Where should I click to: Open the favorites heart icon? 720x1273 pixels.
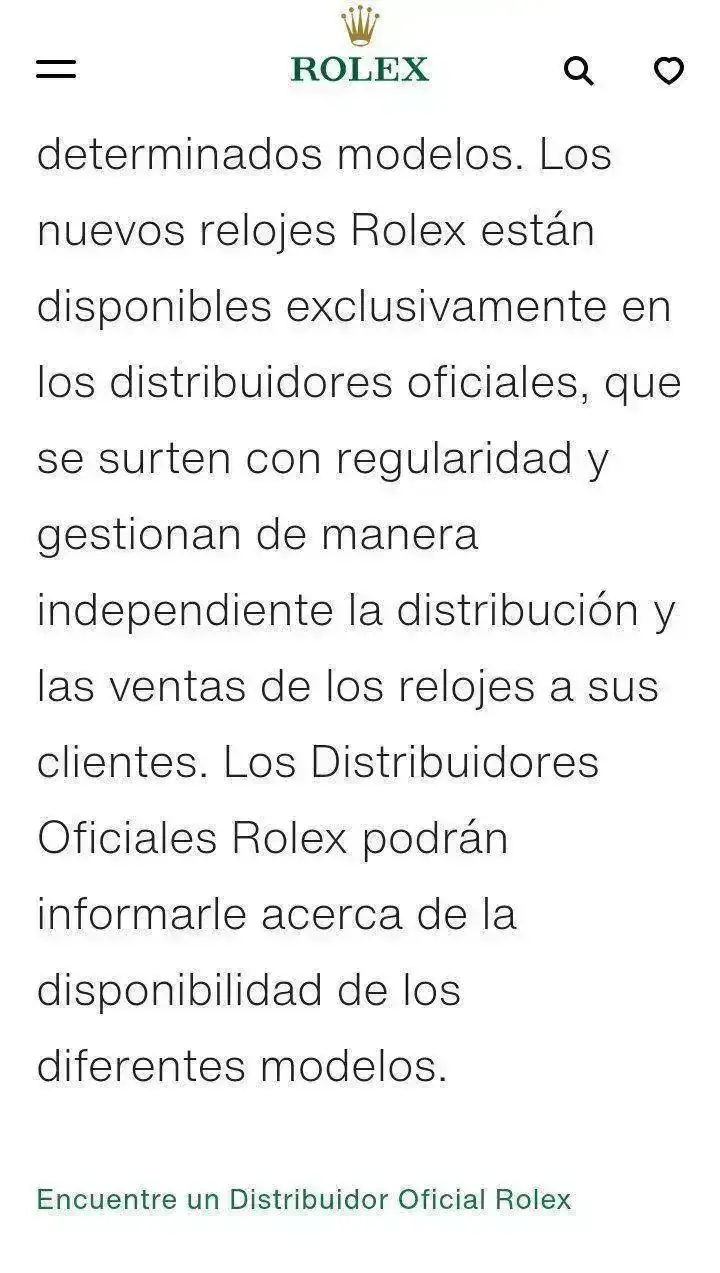click(x=668, y=71)
